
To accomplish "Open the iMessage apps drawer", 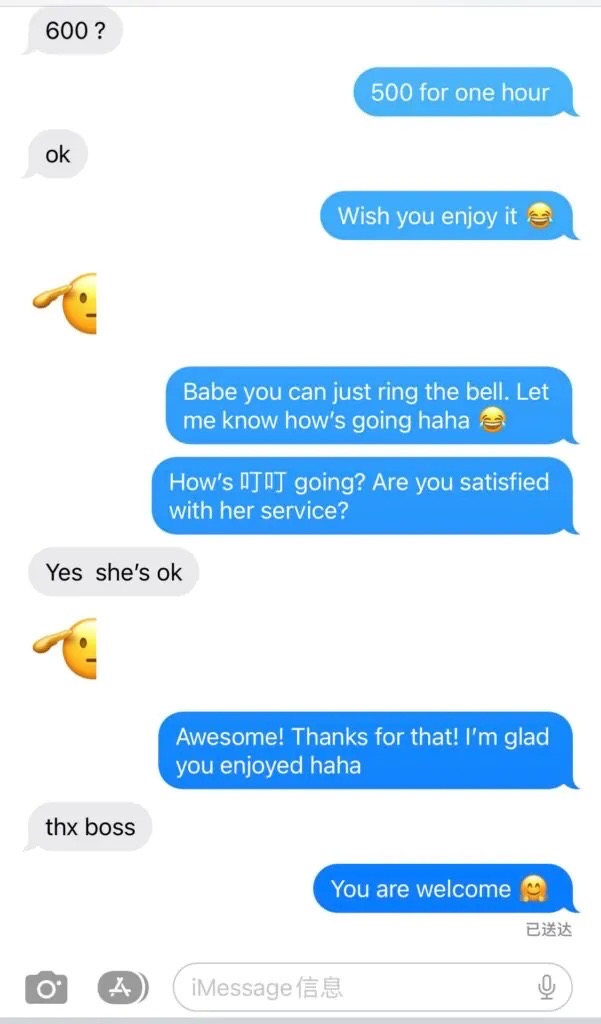I will [x=121, y=988].
